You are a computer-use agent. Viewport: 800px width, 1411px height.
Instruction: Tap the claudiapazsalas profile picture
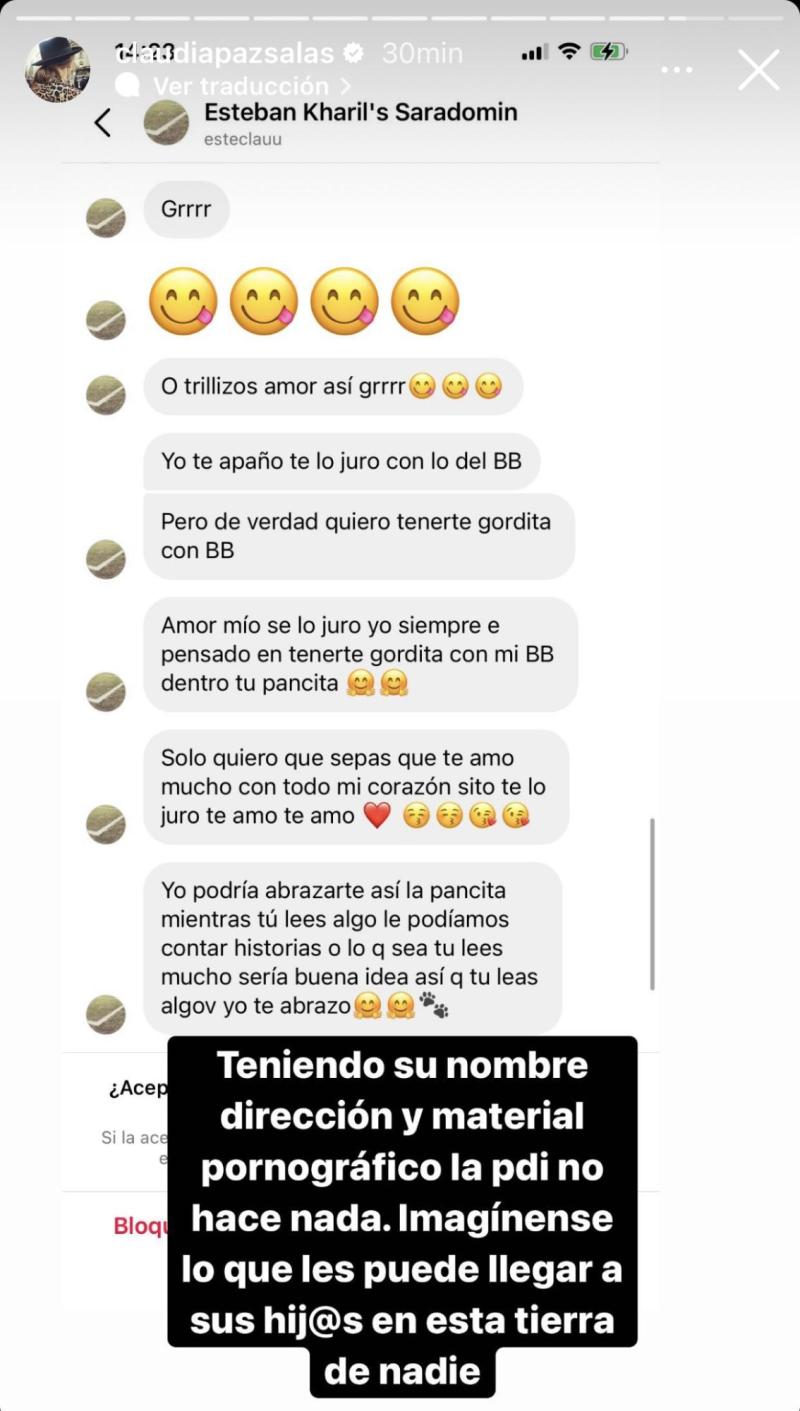pyautogui.click(x=57, y=68)
